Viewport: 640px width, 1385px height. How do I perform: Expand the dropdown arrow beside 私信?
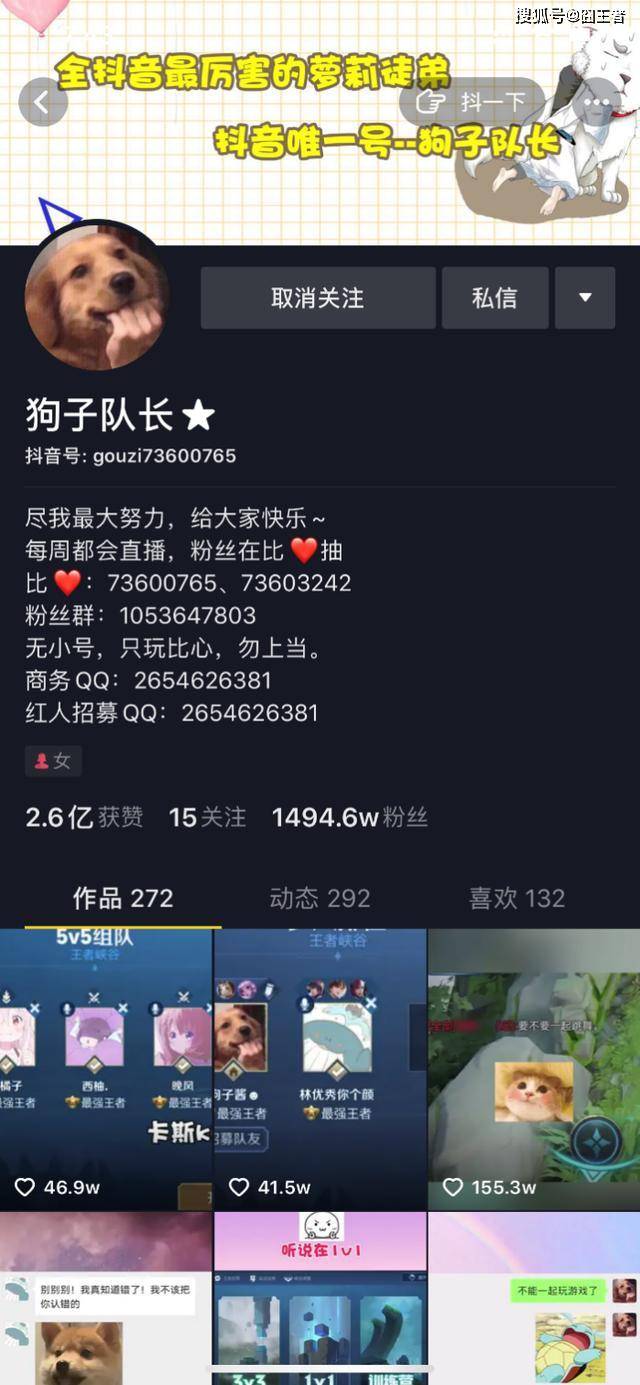(x=585, y=298)
